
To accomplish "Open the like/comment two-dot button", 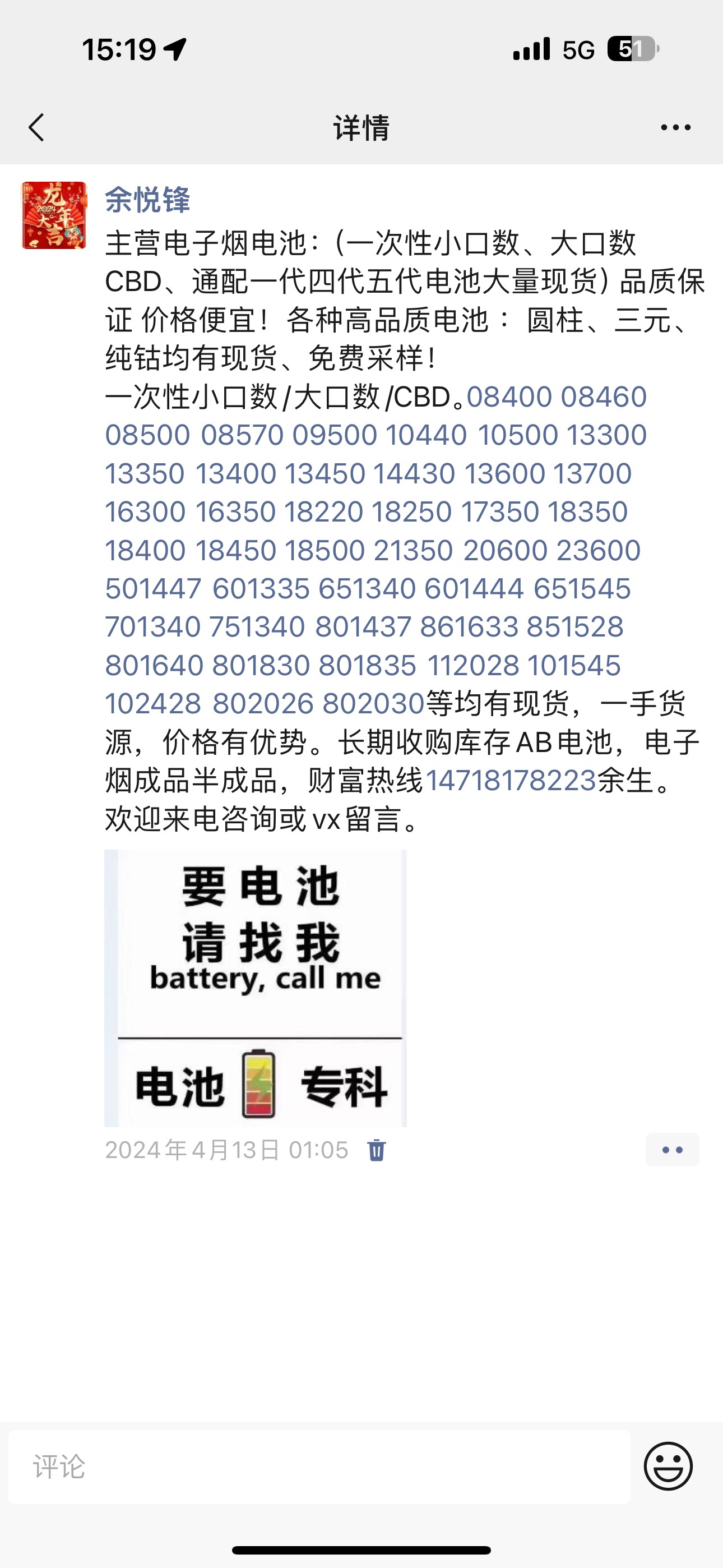I will coord(672,1150).
